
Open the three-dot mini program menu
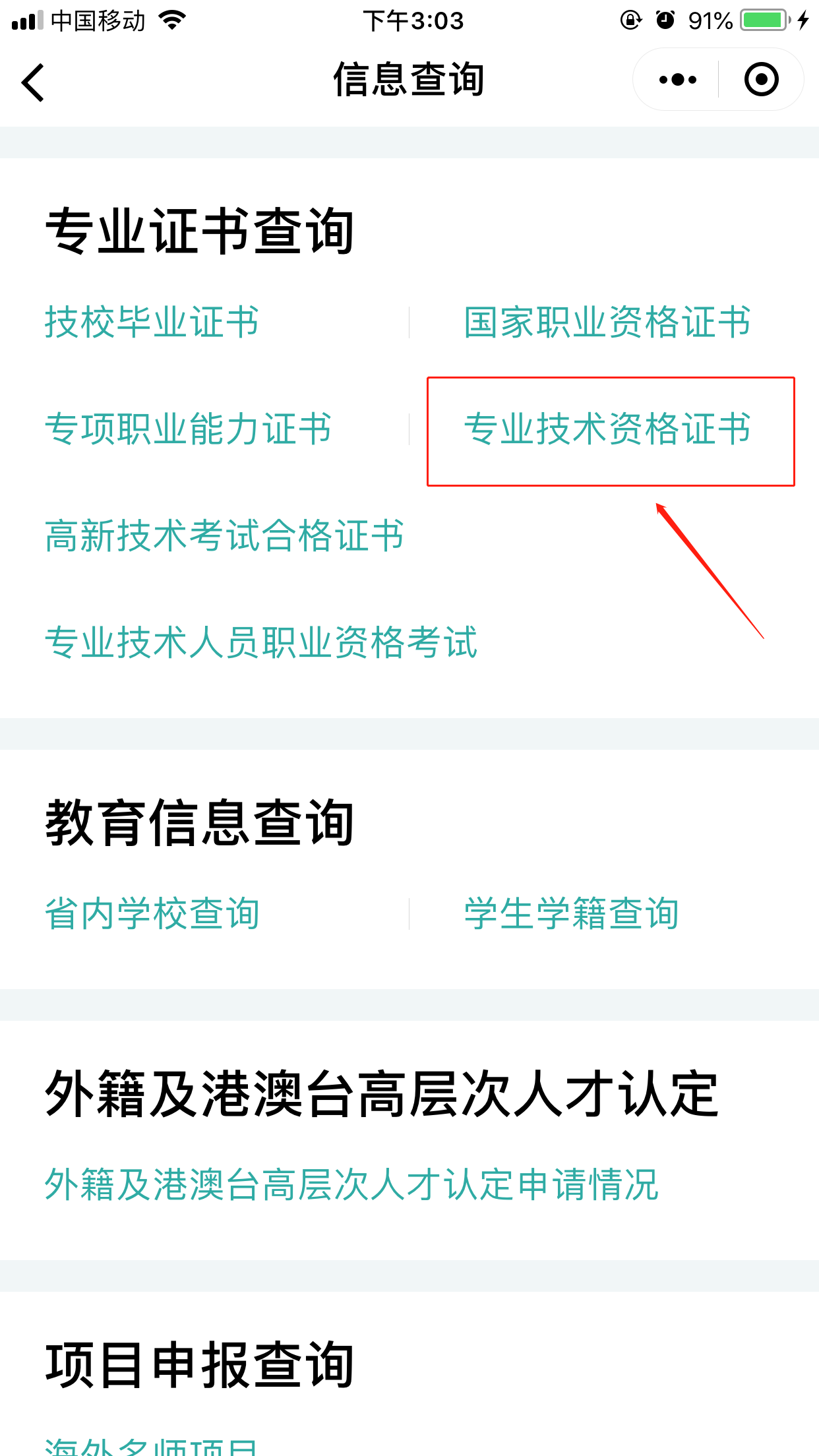point(677,80)
